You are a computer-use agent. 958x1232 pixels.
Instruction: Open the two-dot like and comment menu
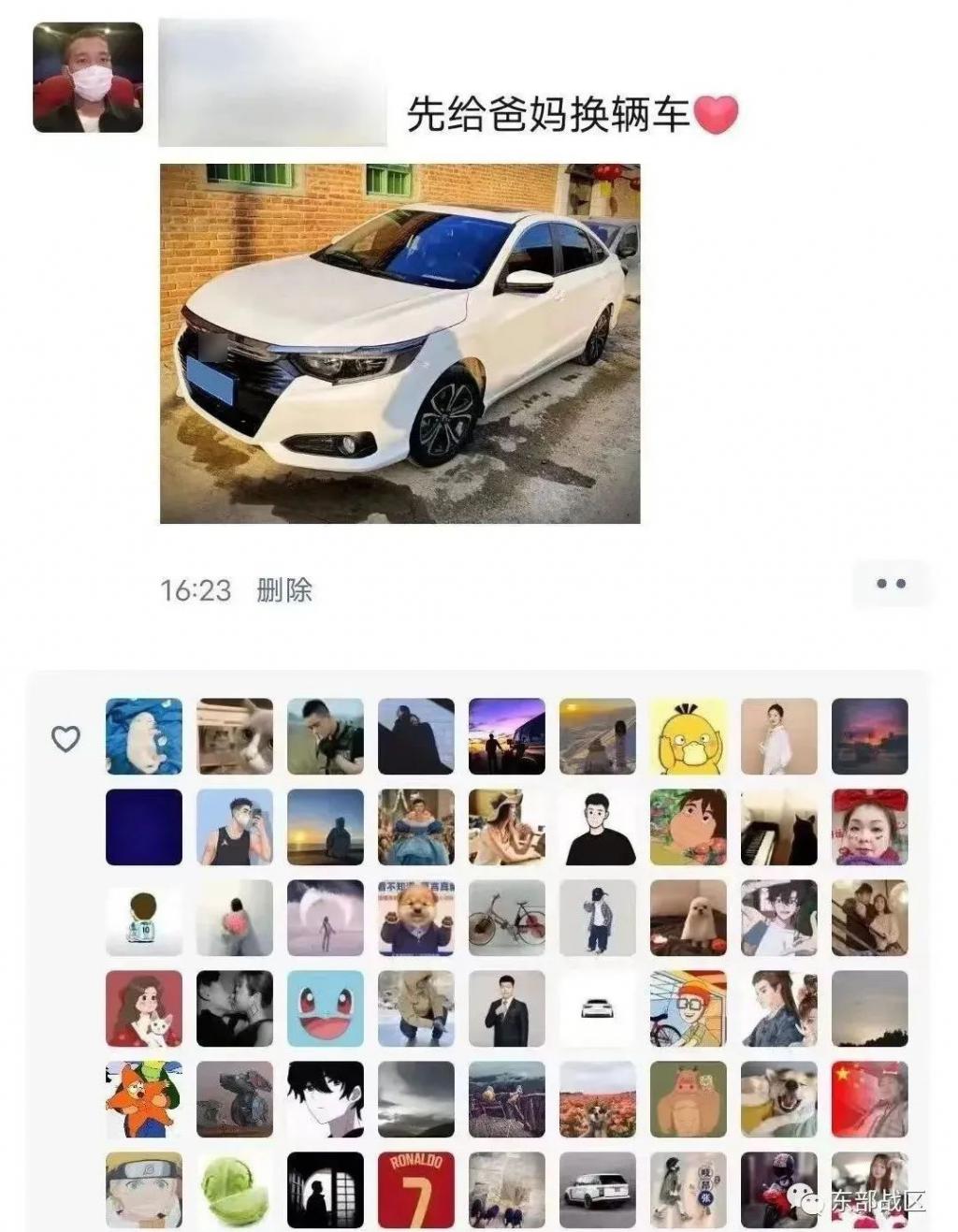pyautogui.click(x=890, y=584)
